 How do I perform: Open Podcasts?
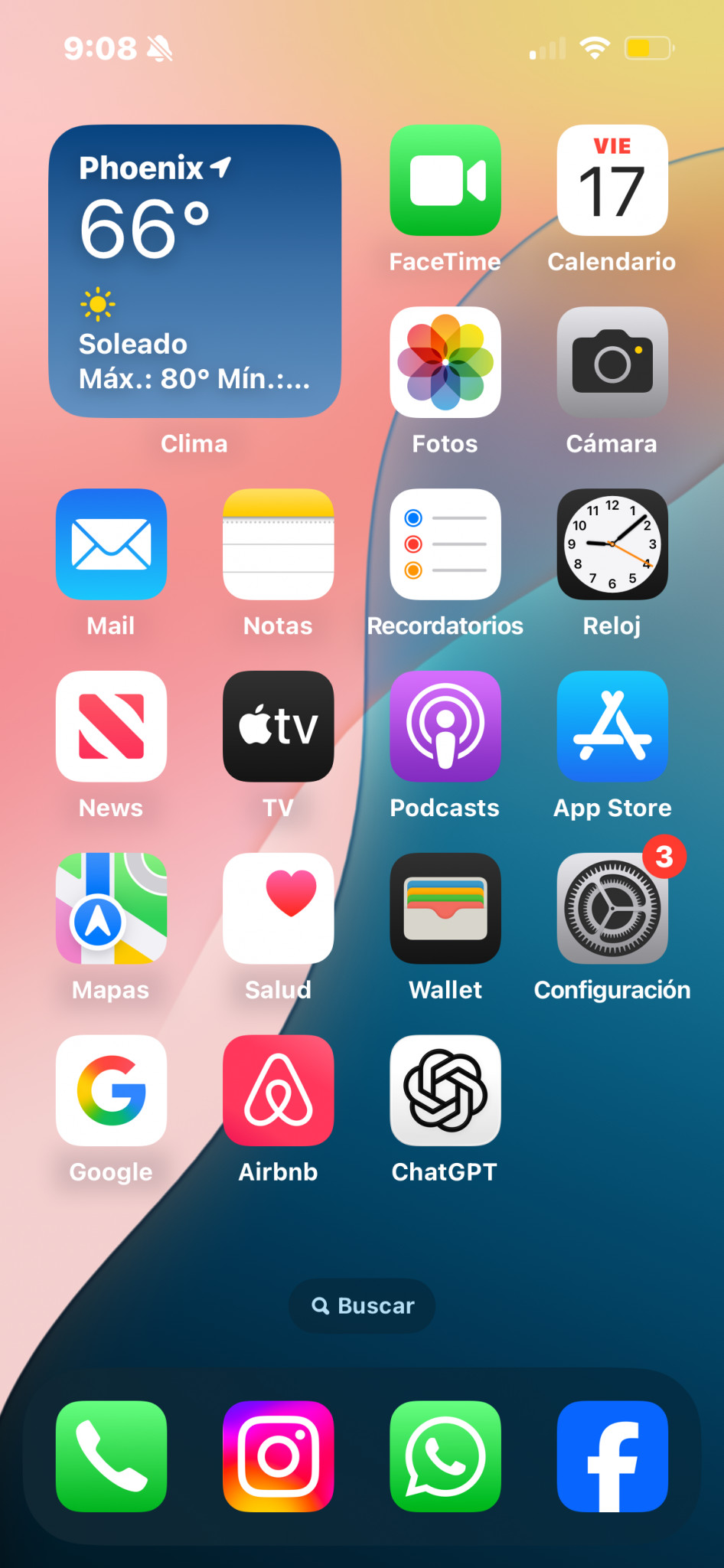(x=445, y=727)
